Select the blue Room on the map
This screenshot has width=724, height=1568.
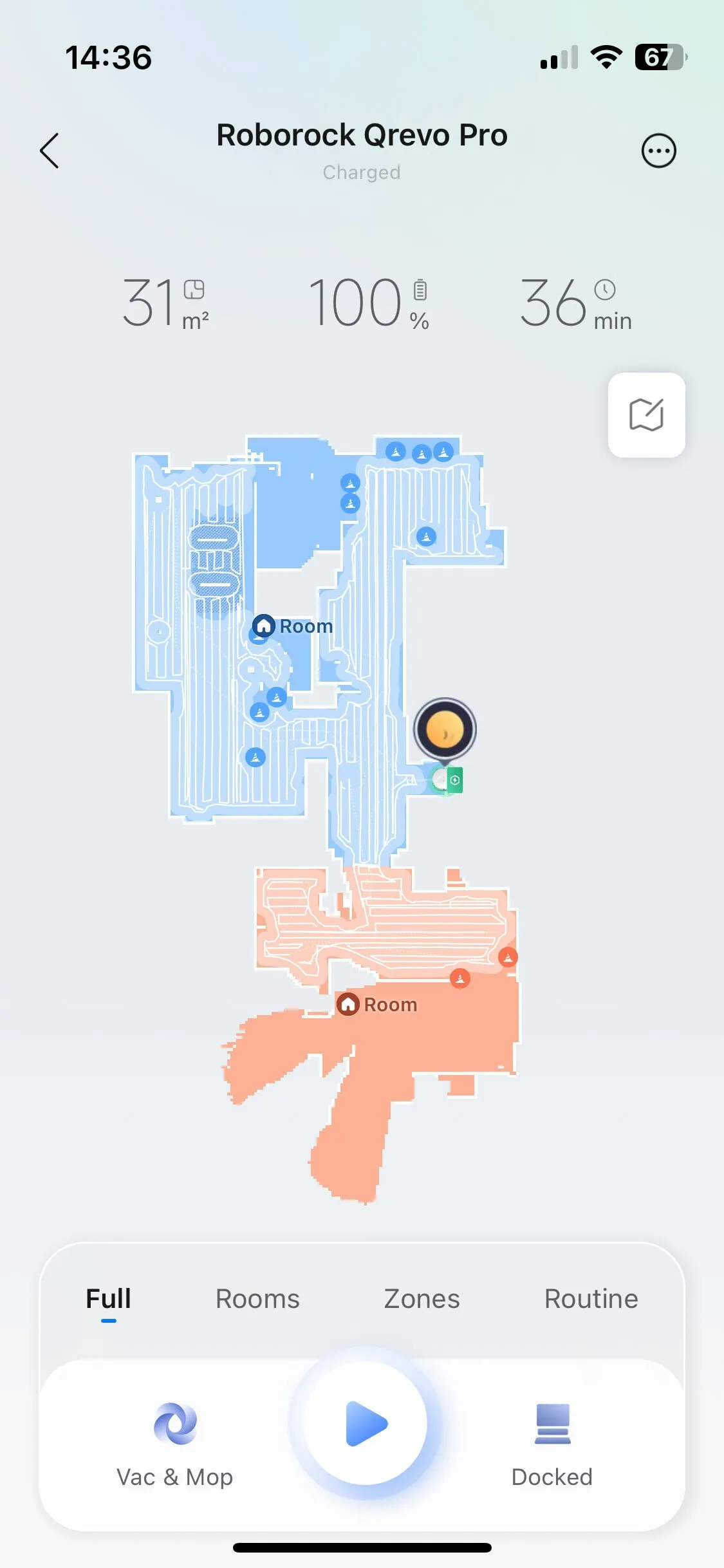pos(293,626)
